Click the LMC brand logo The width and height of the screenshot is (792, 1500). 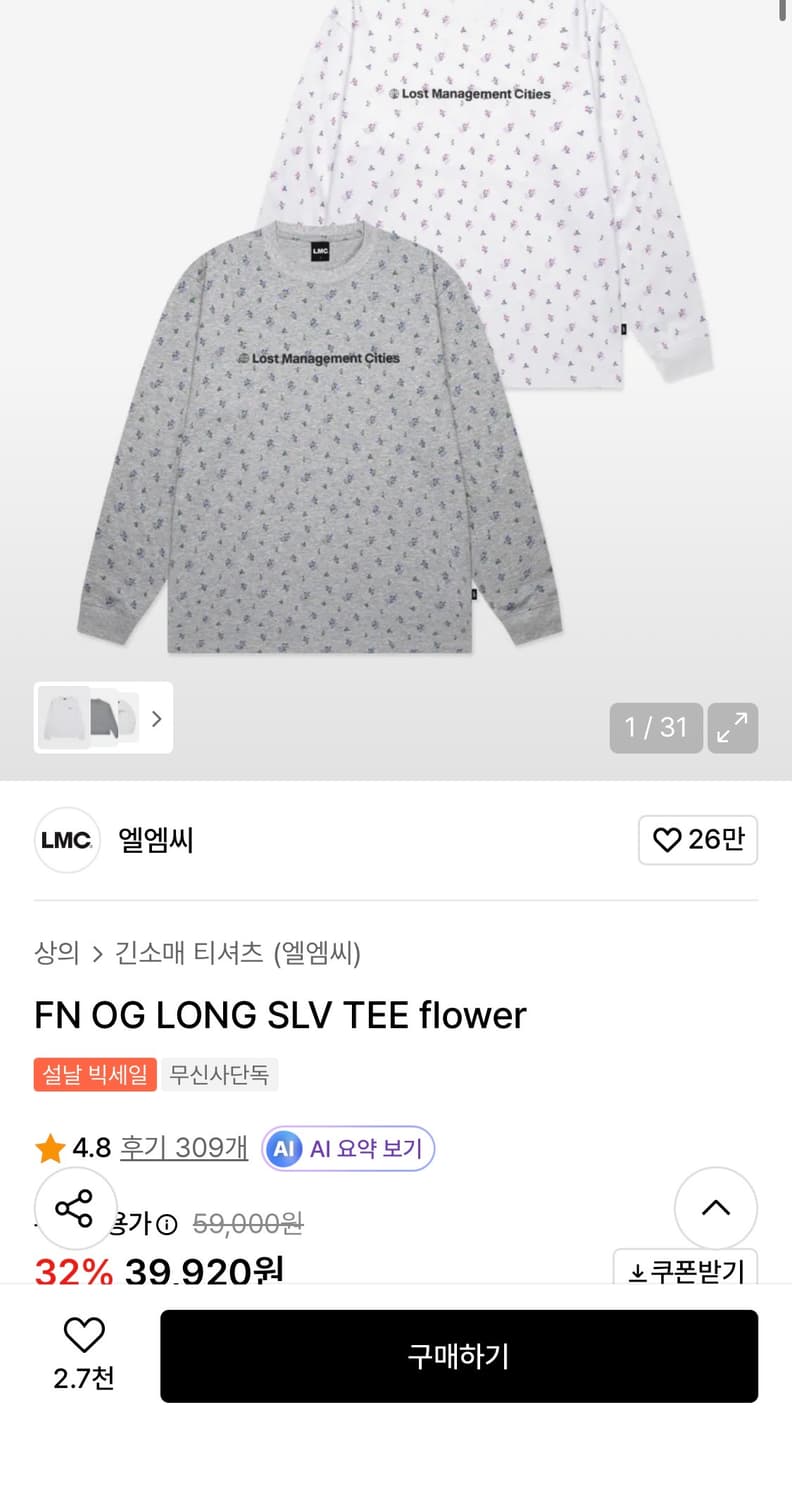click(x=66, y=840)
